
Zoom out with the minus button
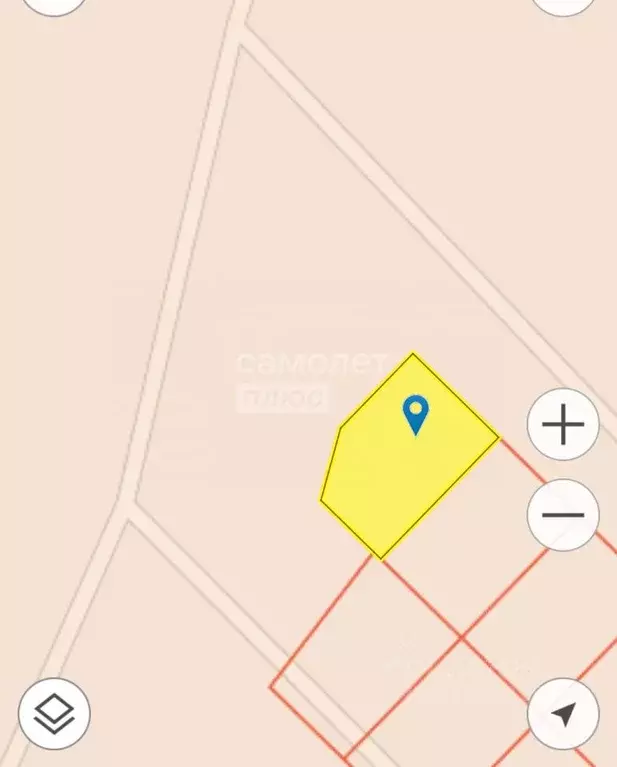pyautogui.click(x=563, y=515)
